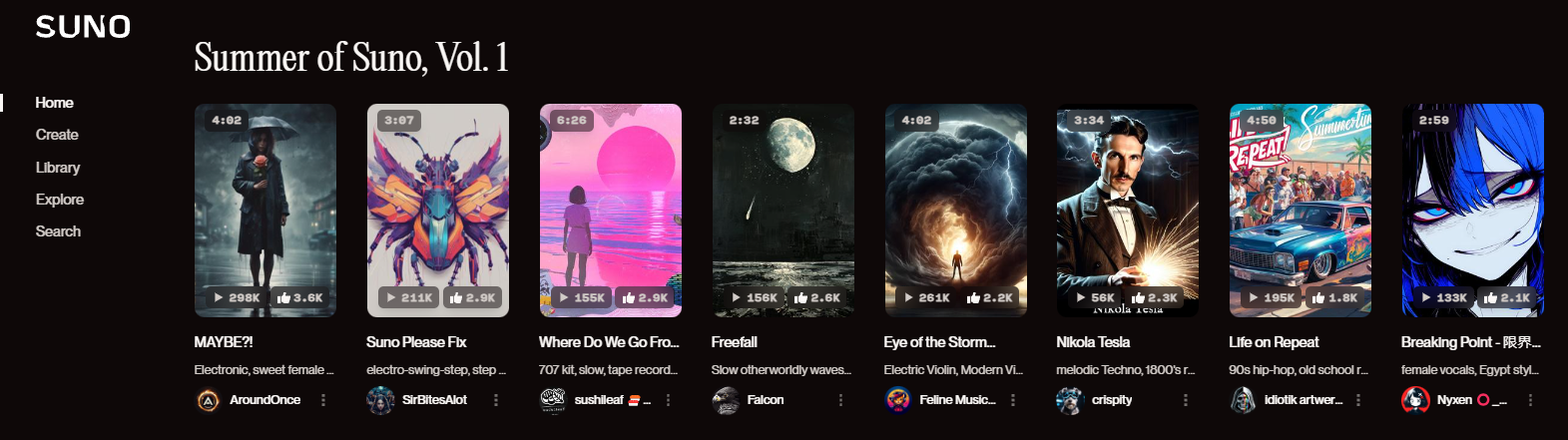Screen dimensions: 1568x440
Task: Open the overflow menu next to crispity
Action: [x=1186, y=400]
